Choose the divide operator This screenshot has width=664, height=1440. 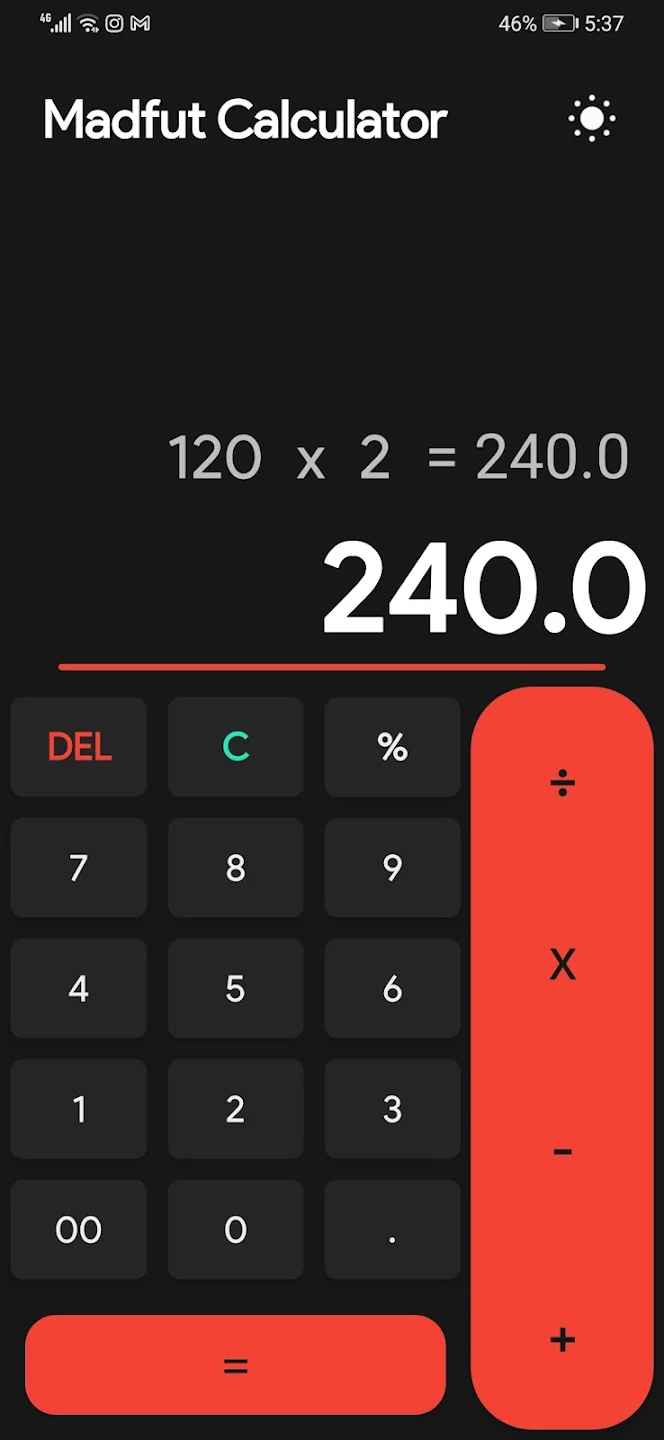point(562,783)
